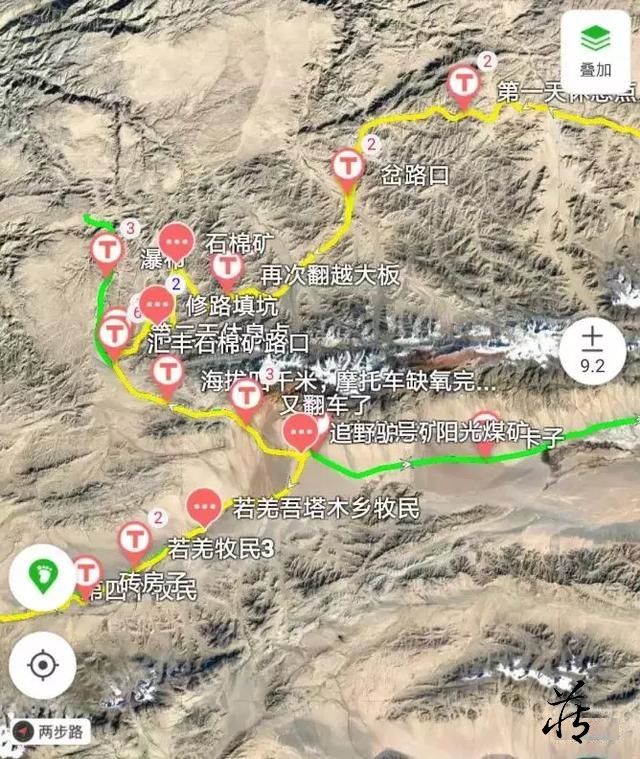Select the 岔路口 waypoint marker

[x=348, y=166]
